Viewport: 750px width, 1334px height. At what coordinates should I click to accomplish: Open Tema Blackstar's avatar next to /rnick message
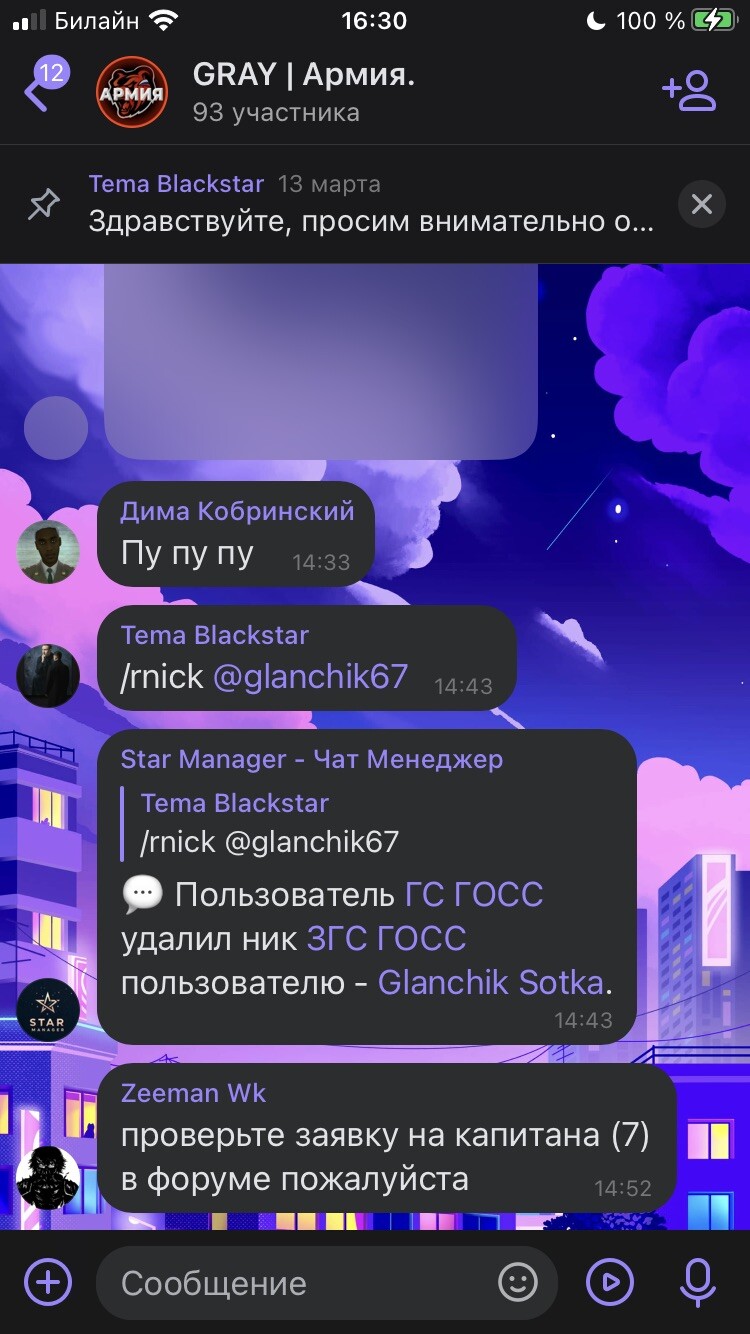pyautogui.click(x=48, y=676)
